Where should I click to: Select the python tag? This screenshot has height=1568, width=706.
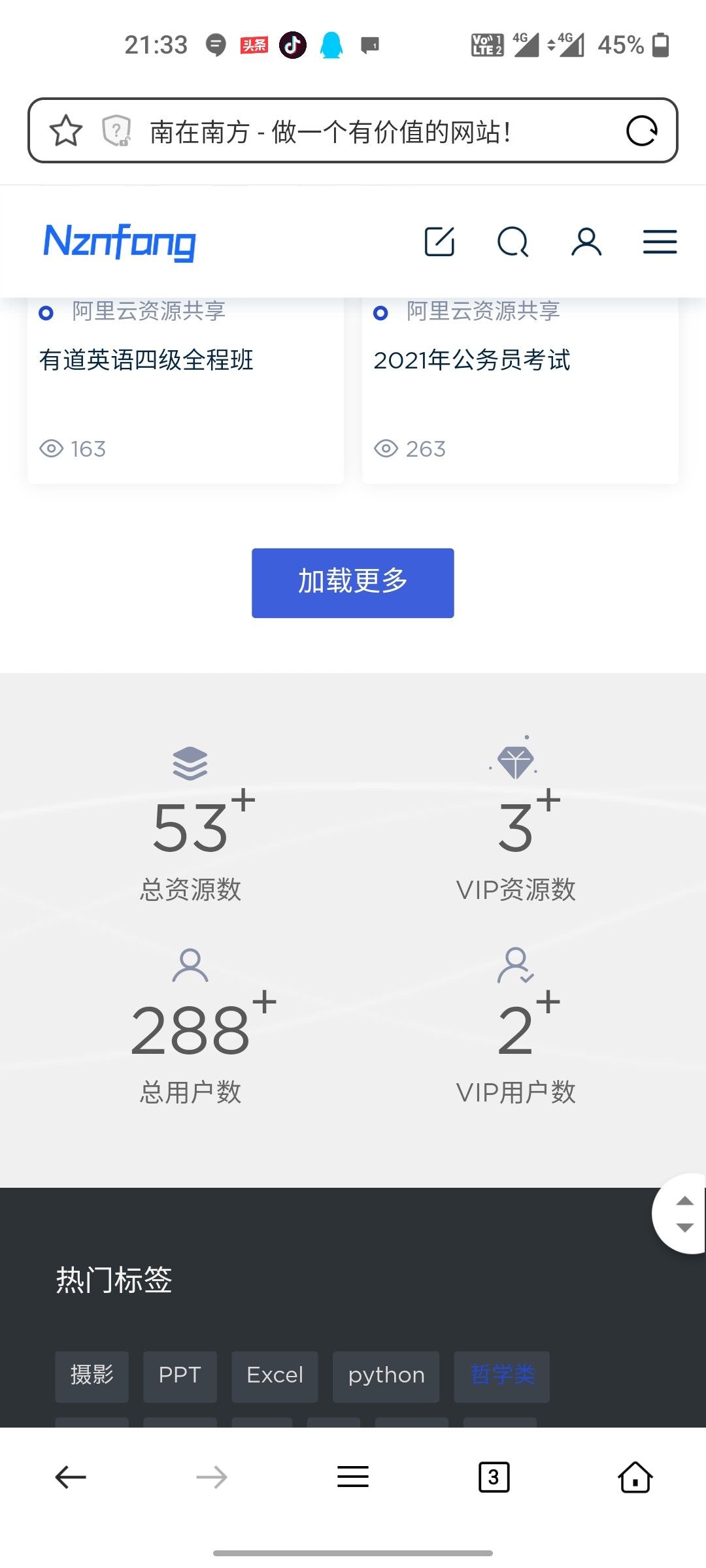pyautogui.click(x=386, y=1375)
